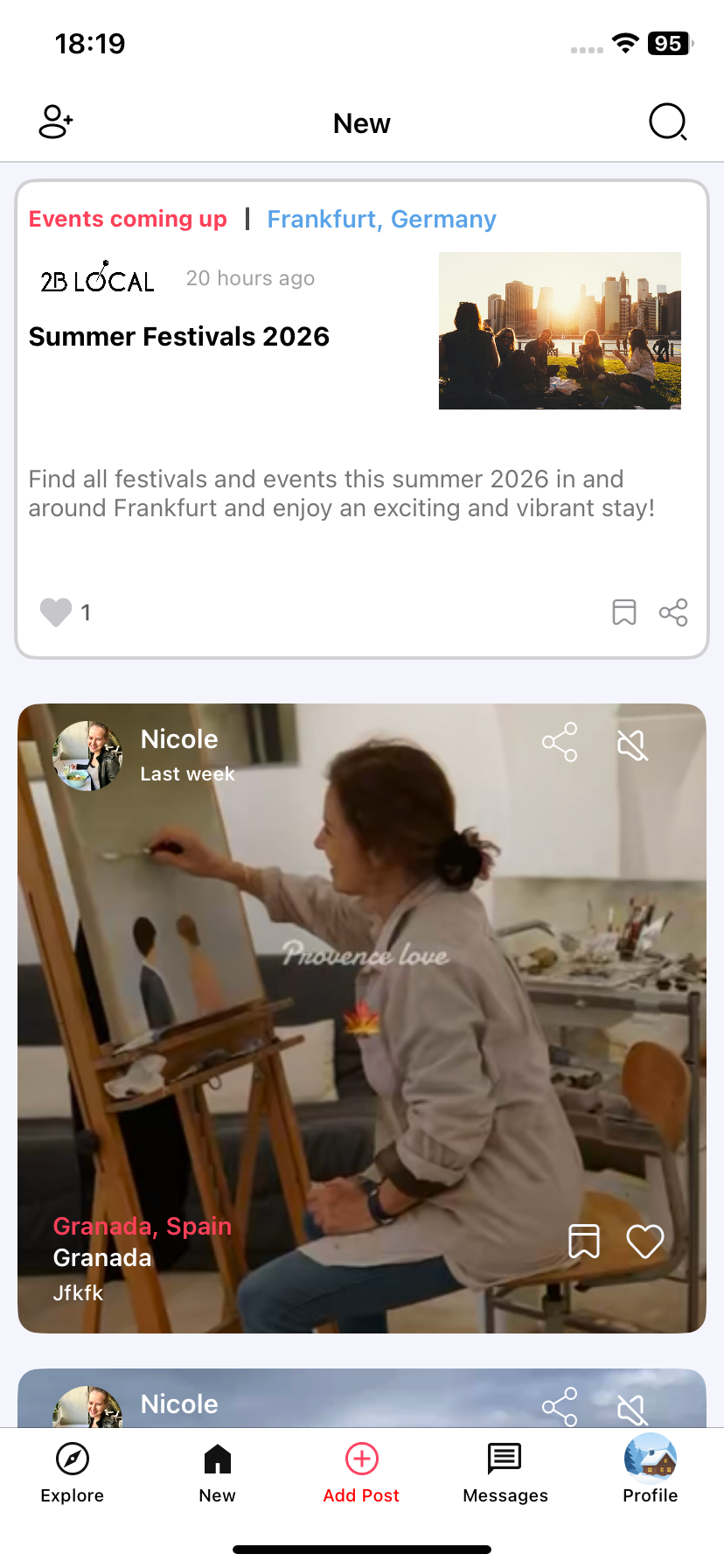Open the Granada, Spain location link
The width and height of the screenshot is (724, 1568).
143,1226
